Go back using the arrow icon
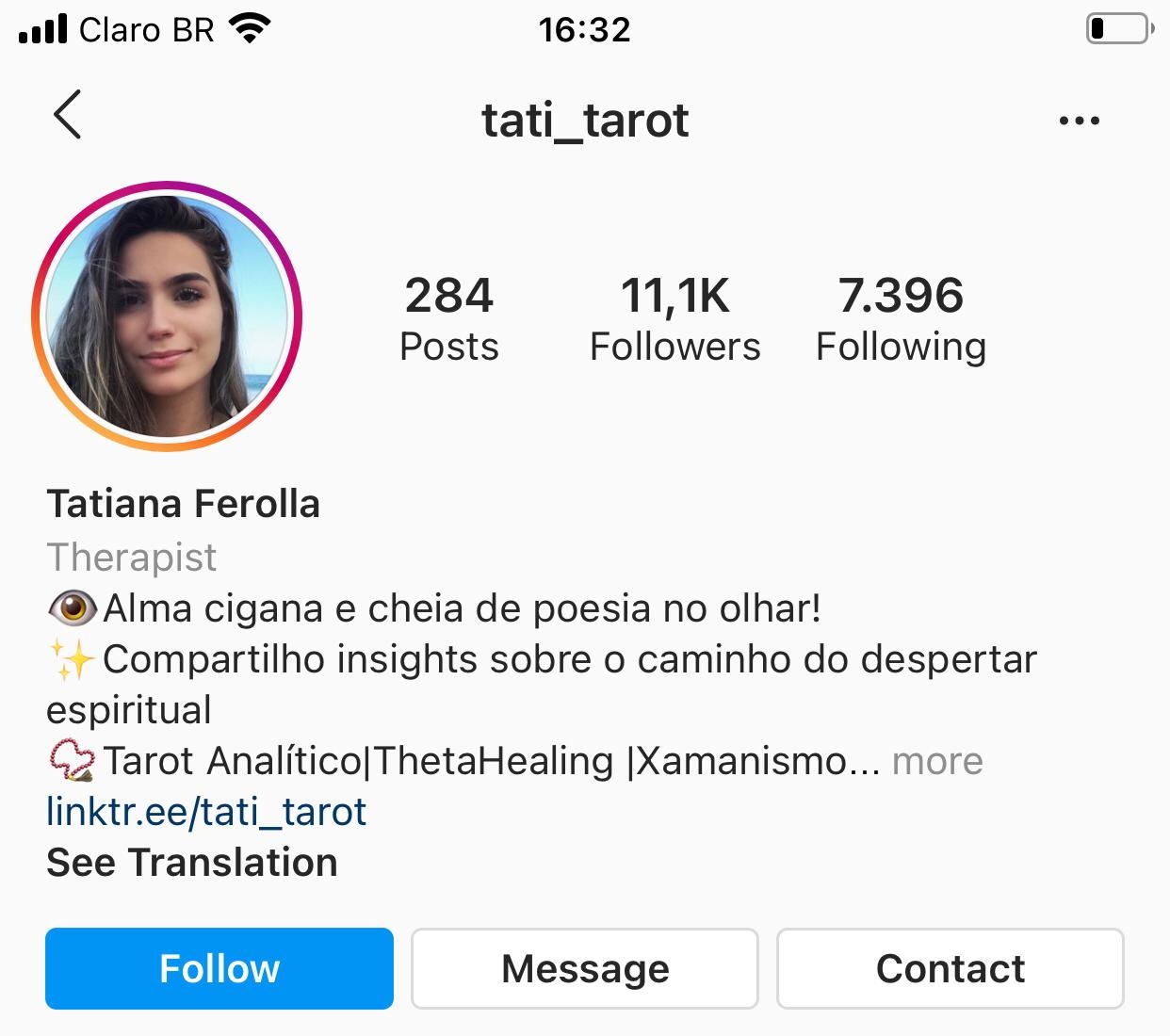Image resolution: width=1170 pixels, height=1036 pixels. 67,115
